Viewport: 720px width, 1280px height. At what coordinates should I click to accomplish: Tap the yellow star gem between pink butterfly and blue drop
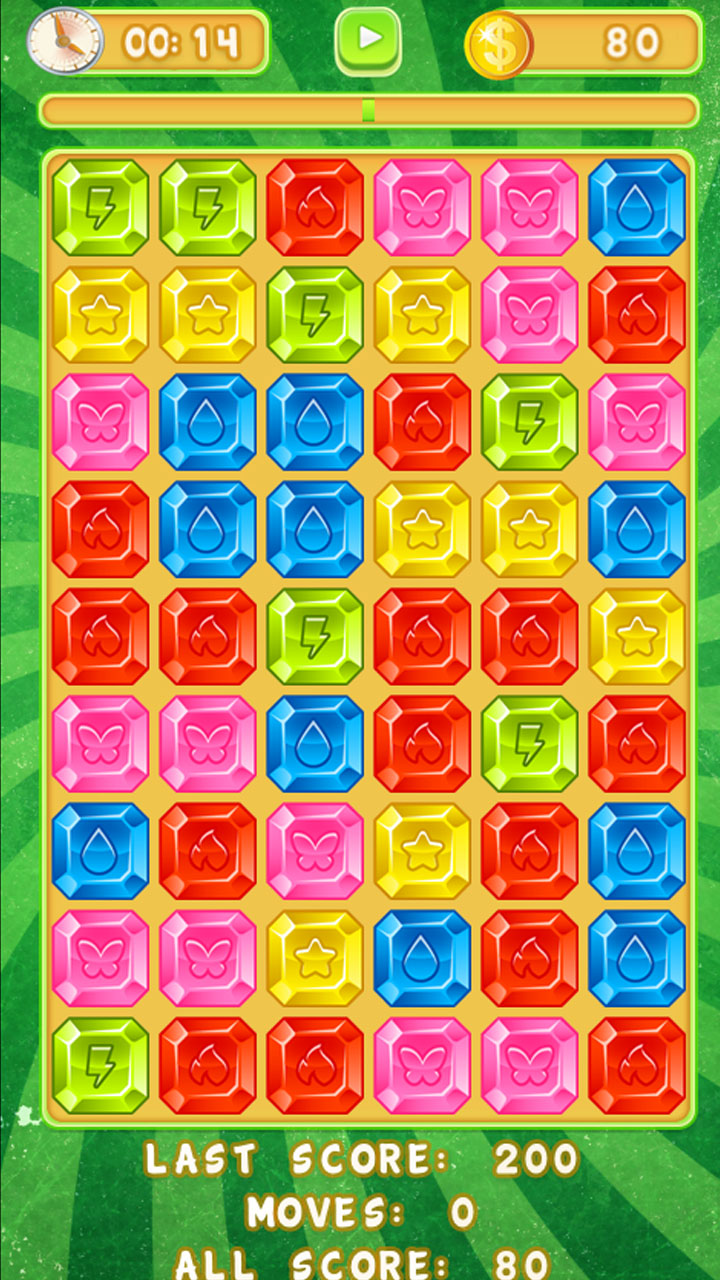pos(315,958)
